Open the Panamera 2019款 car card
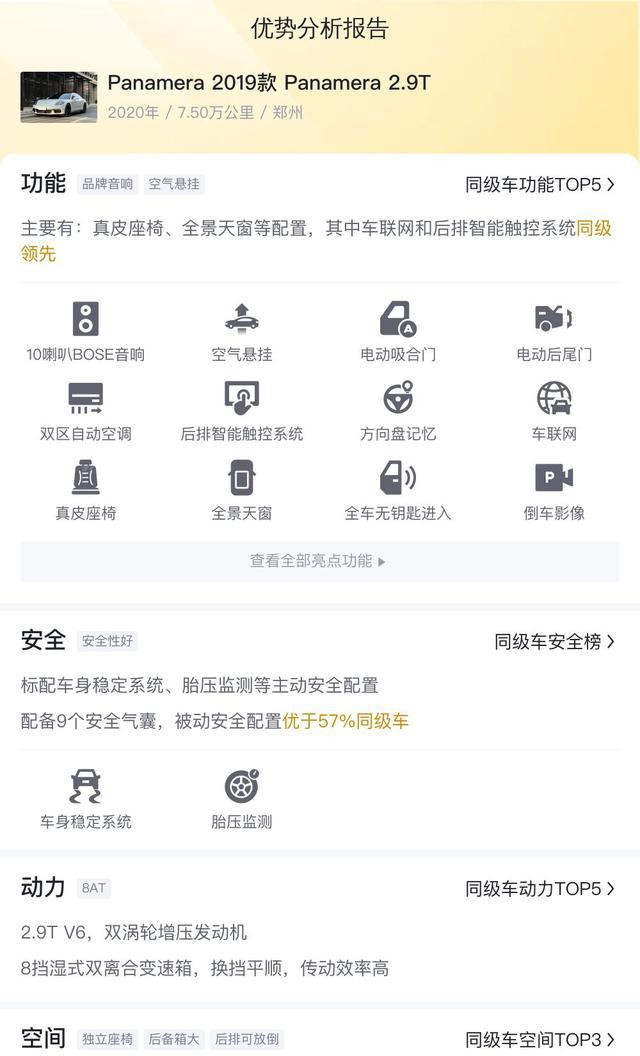This screenshot has width=640, height=1056. point(226,97)
